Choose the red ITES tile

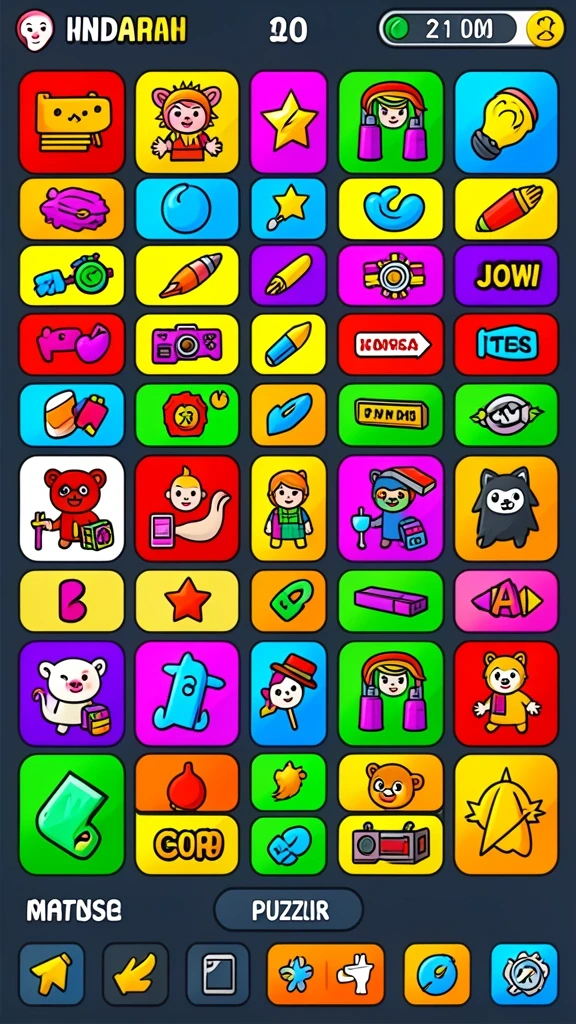coord(506,344)
